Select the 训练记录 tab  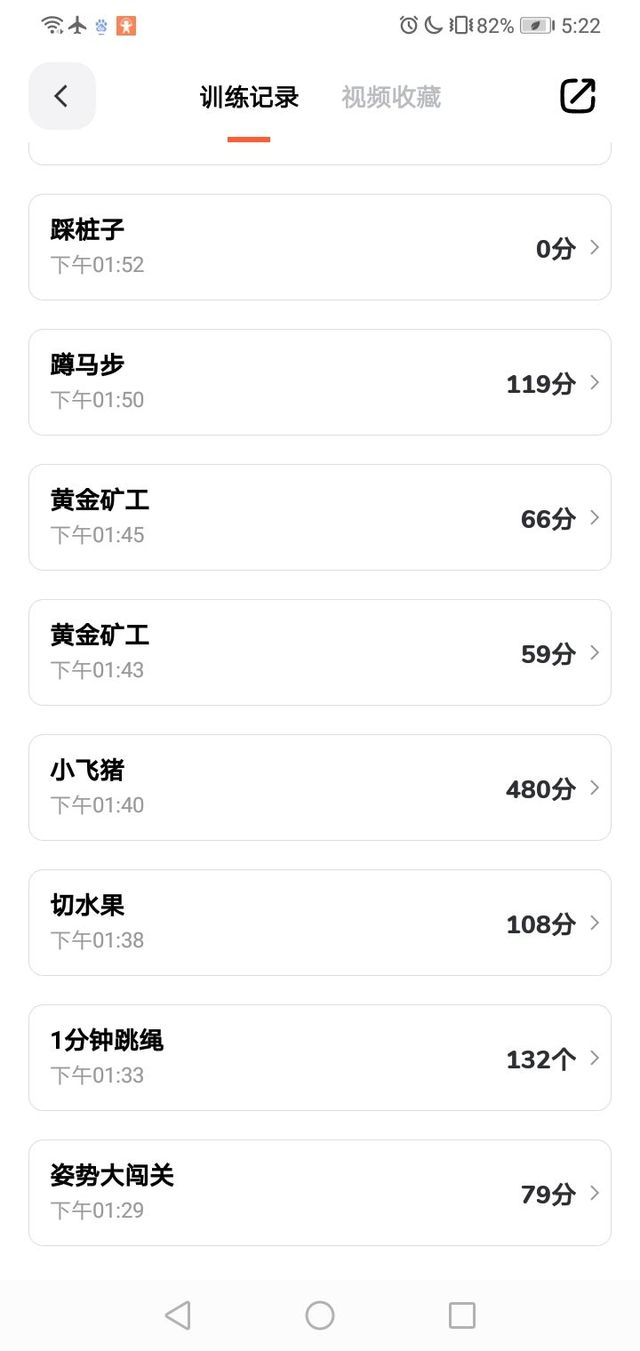point(249,97)
